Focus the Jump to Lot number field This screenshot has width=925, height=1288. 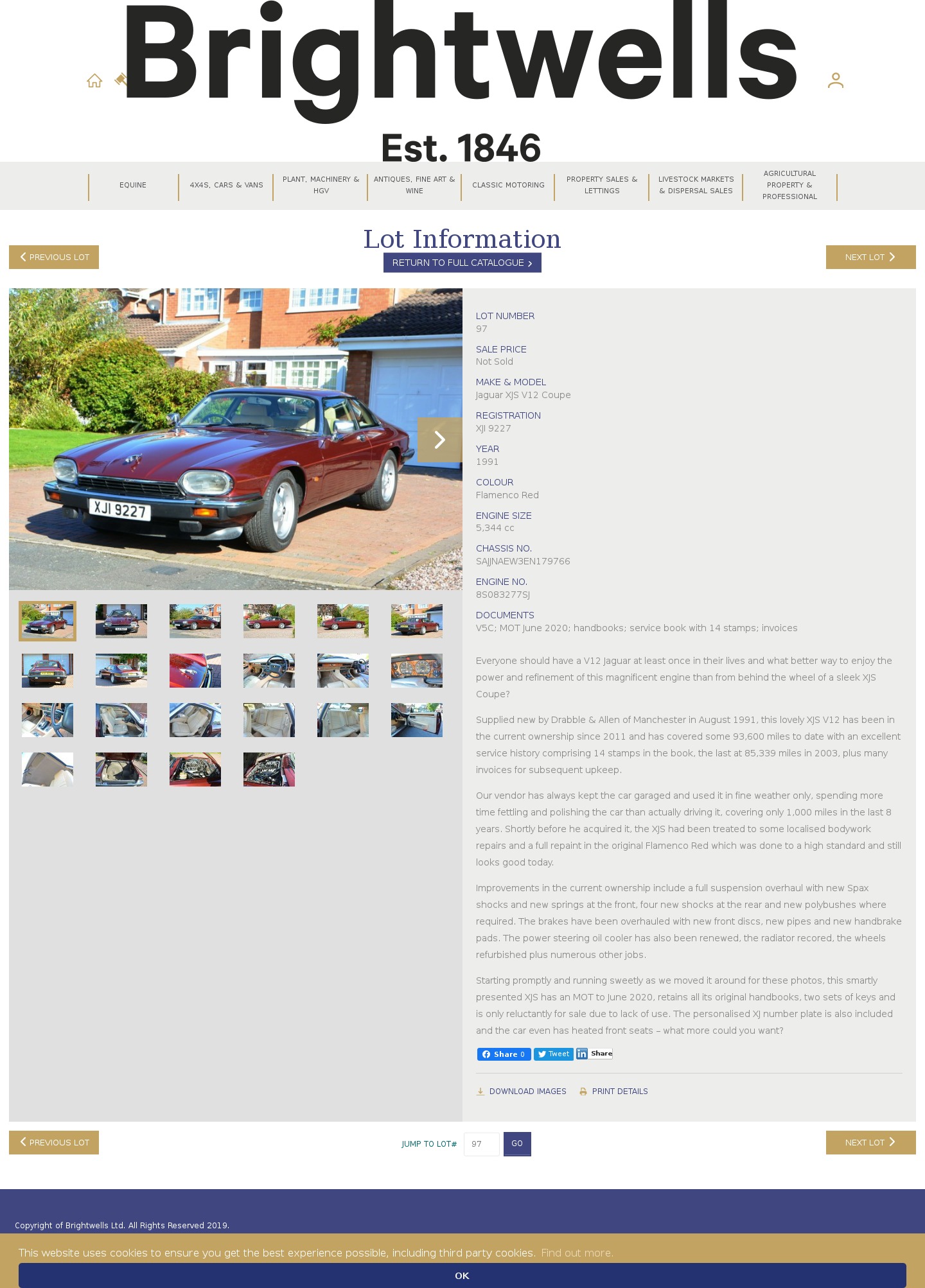point(481,1144)
